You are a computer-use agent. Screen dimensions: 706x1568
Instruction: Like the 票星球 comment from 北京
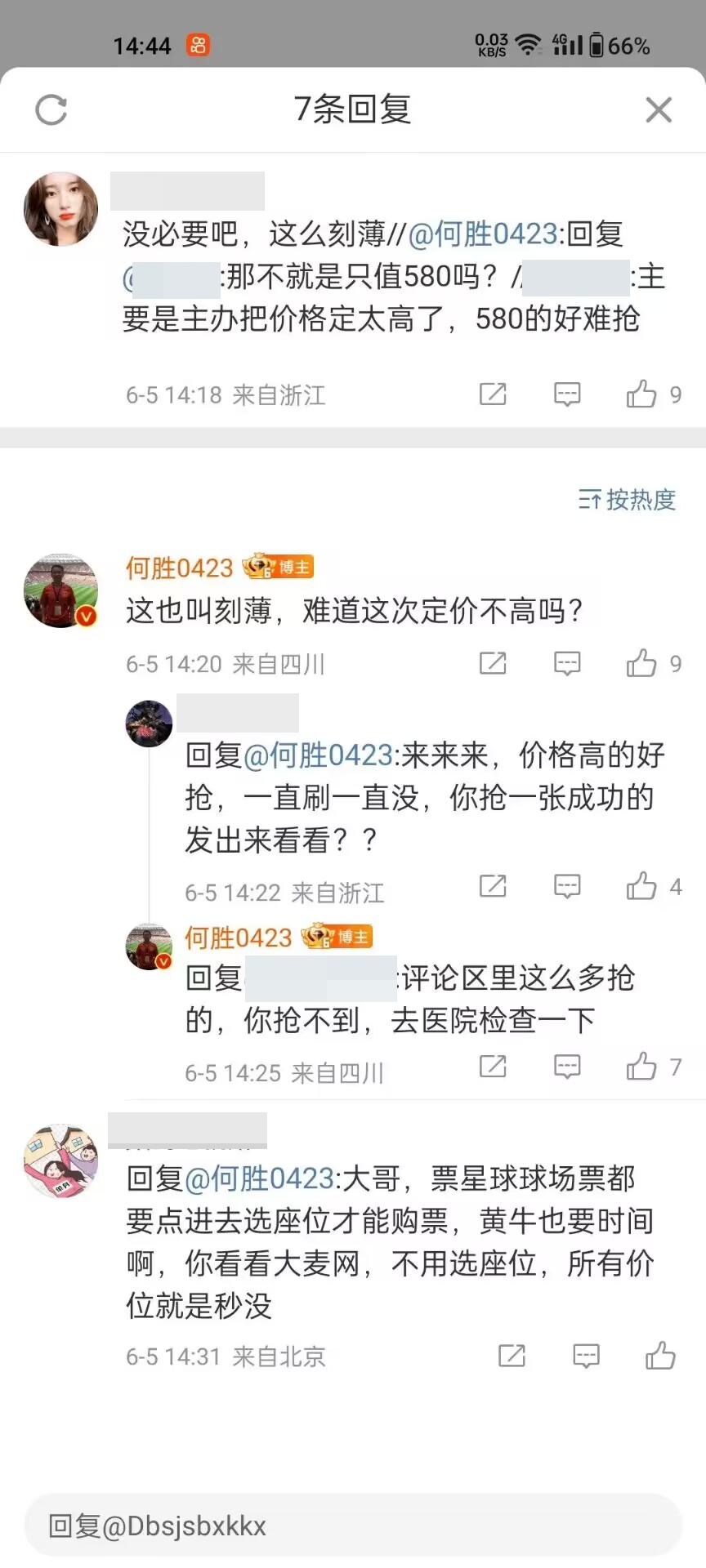pyautogui.click(x=660, y=1356)
